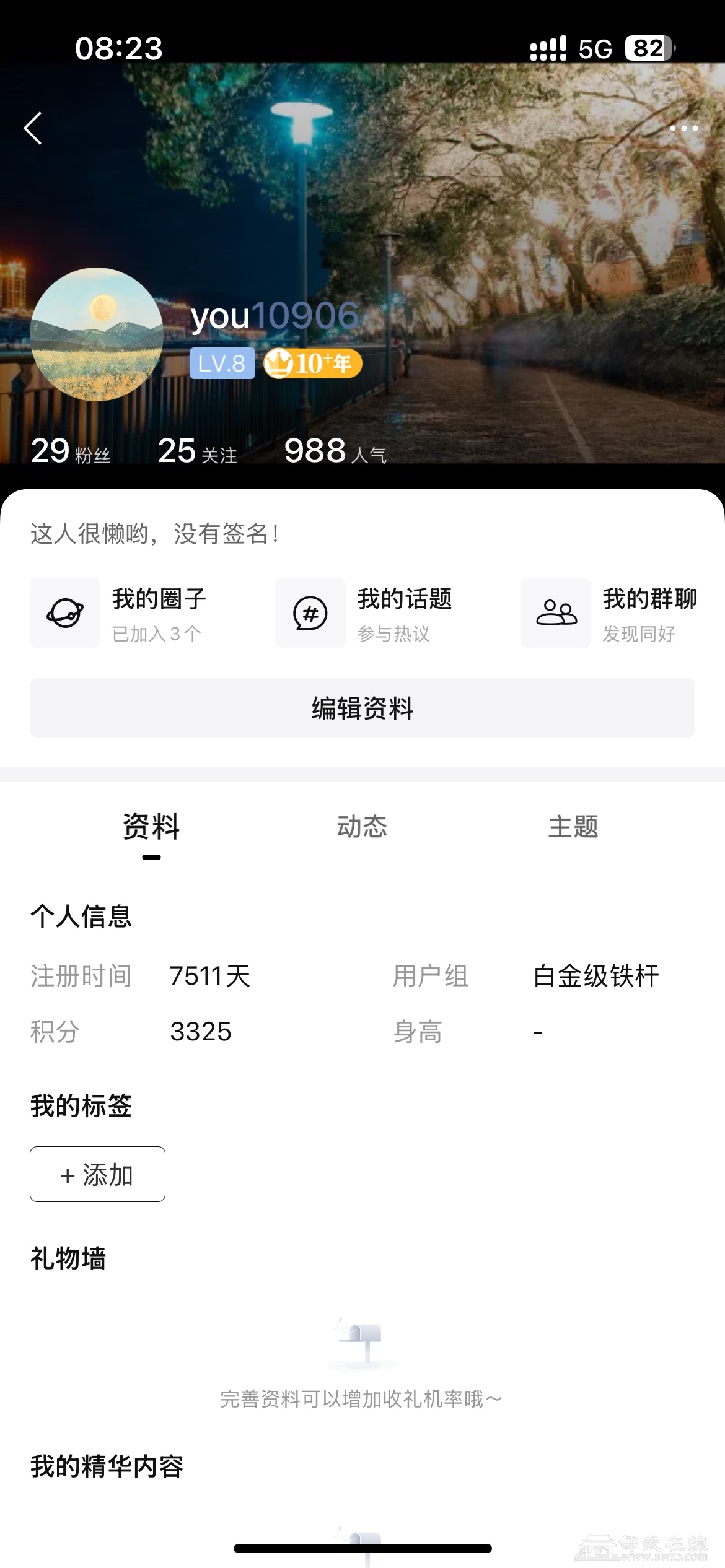The height and width of the screenshot is (1568, 725).
Task: Tap the 编辑资料 edit profile button
Action: pos(362,708)
